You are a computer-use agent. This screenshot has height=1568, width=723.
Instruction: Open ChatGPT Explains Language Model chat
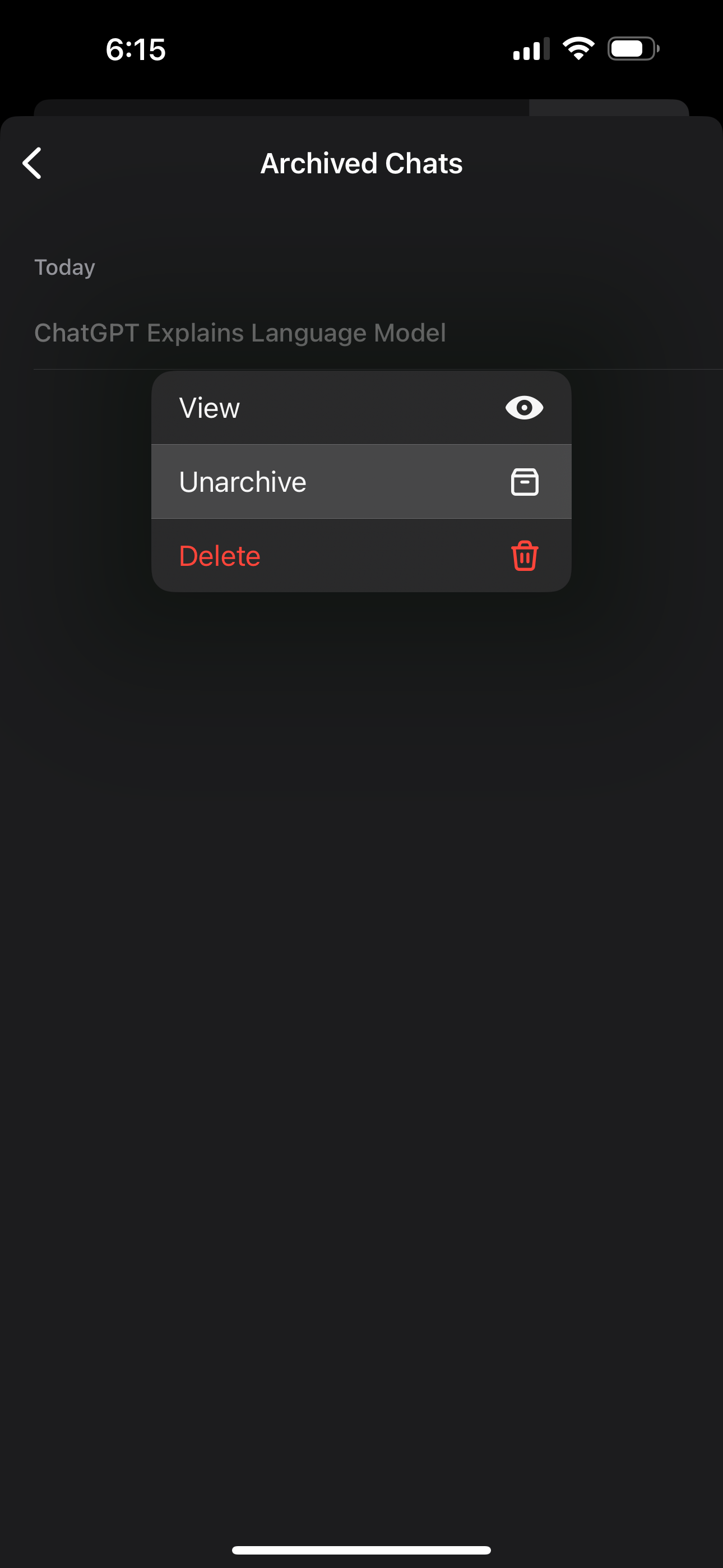pos(240,333)
